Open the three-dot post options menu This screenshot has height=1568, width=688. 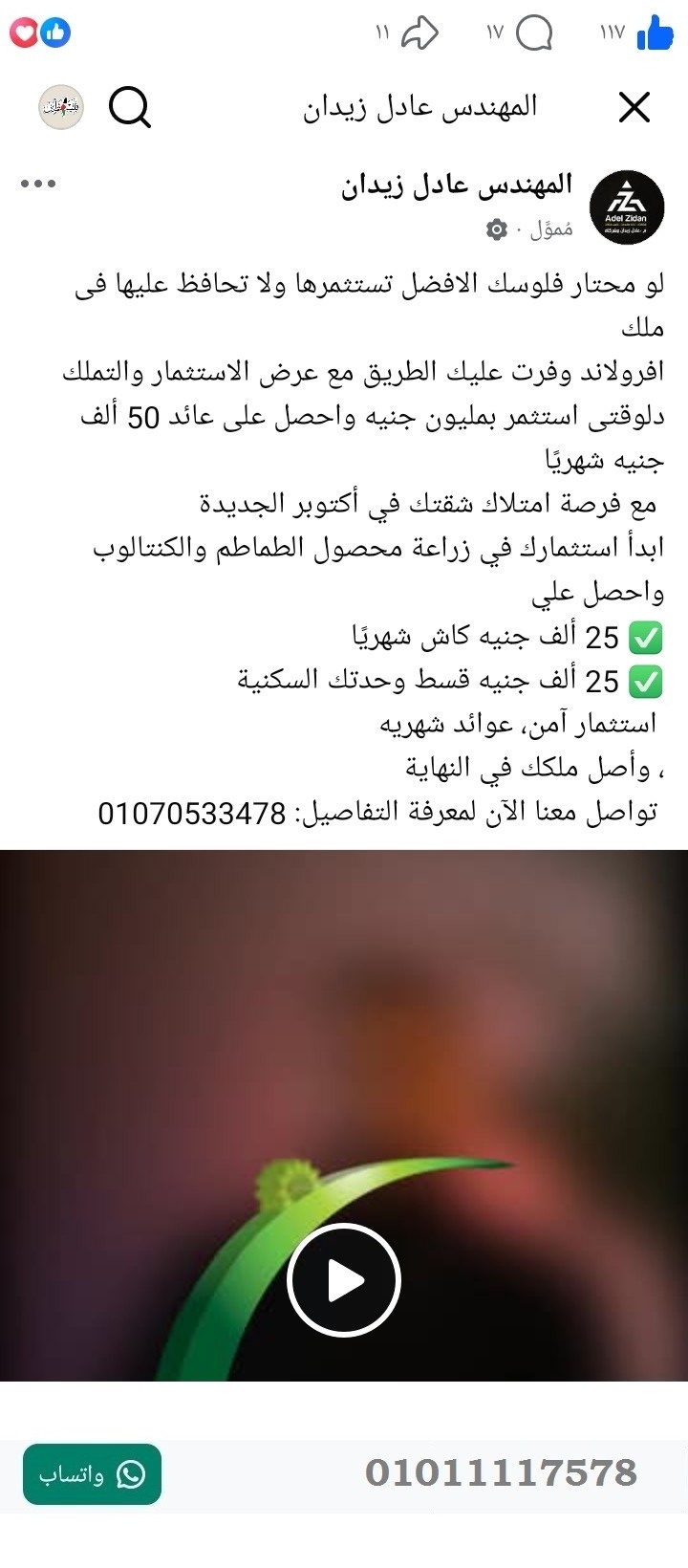click(x=38, y=182)
